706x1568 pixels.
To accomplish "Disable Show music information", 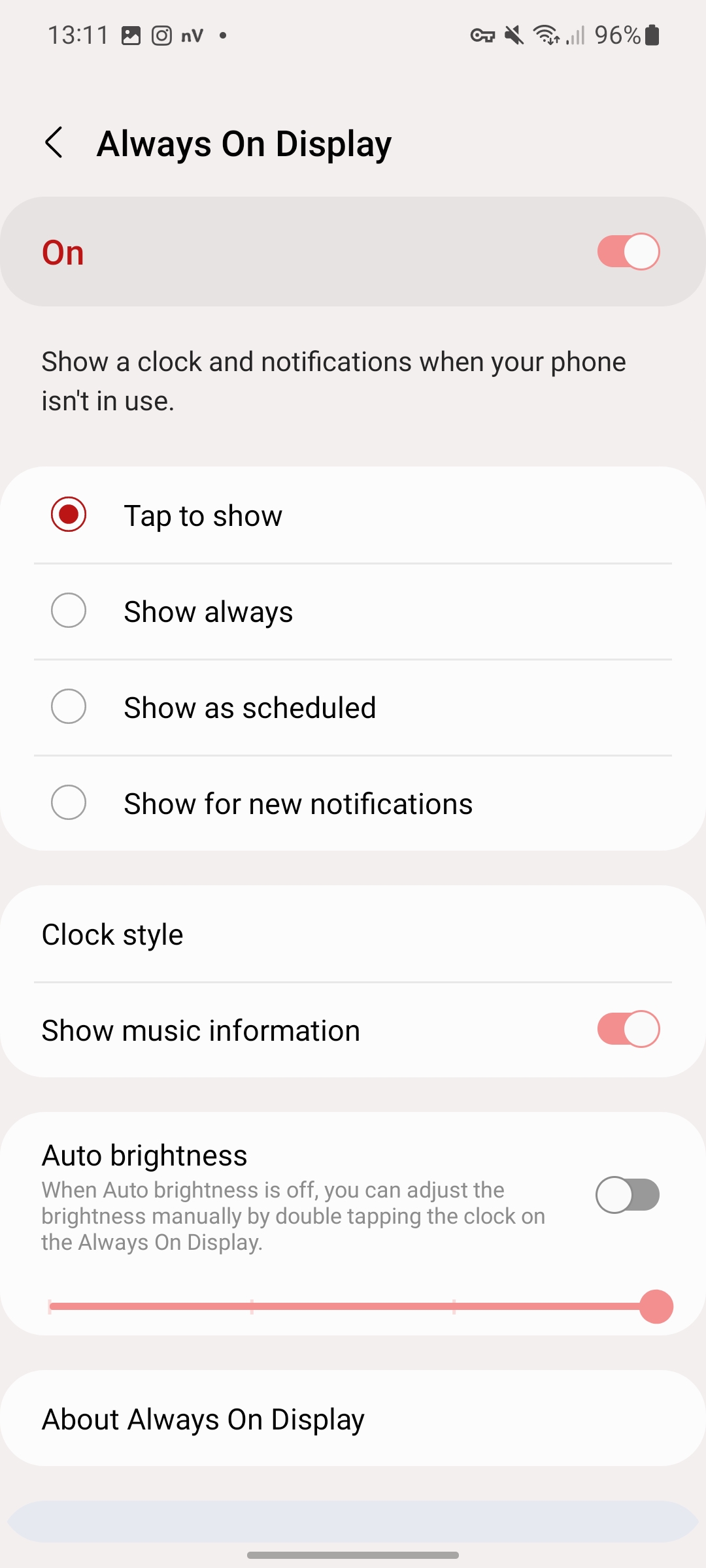I will click(628, 1030).
